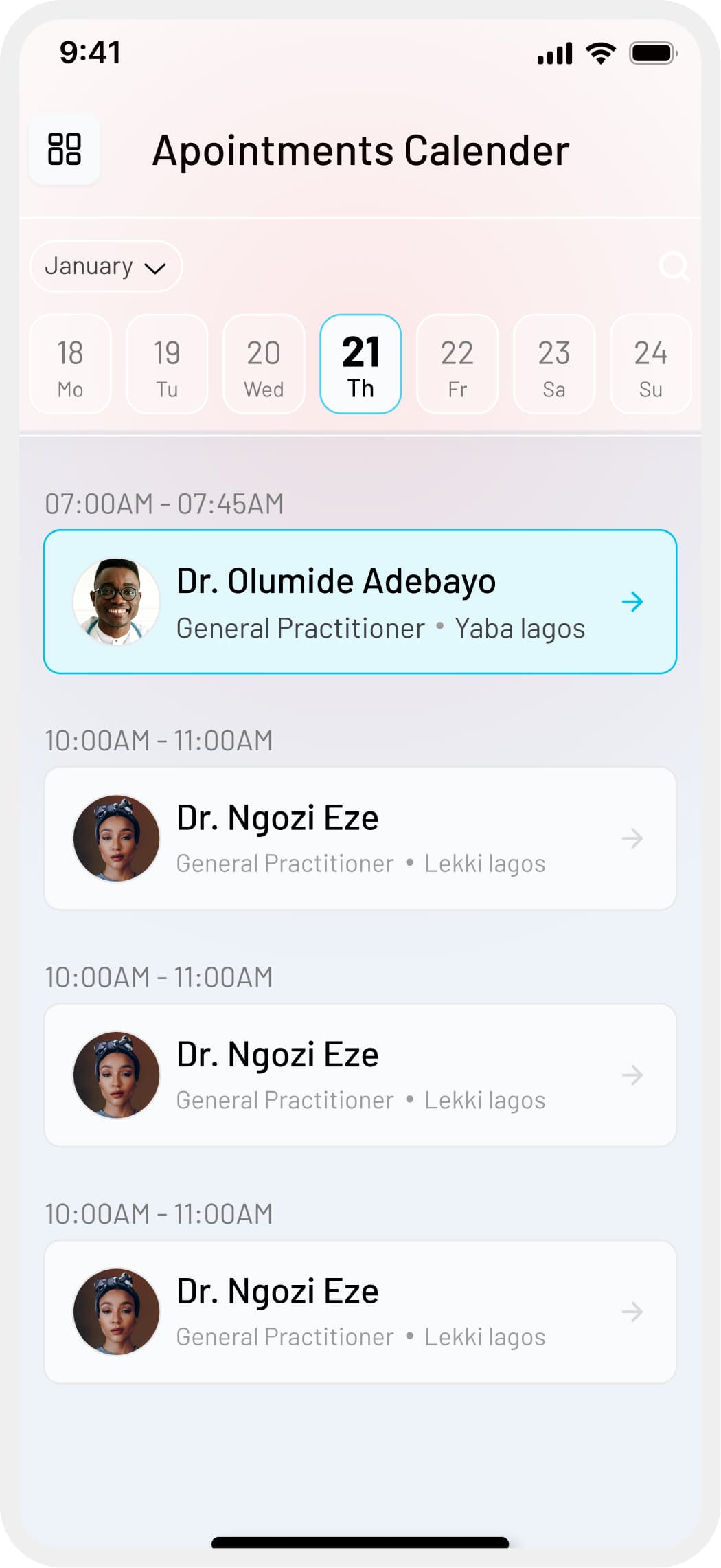The image size is (721, 1568).
Task: Open Dr. Olumide Adebayo's appointment via arrow
Action: click(x=632, y=602)
